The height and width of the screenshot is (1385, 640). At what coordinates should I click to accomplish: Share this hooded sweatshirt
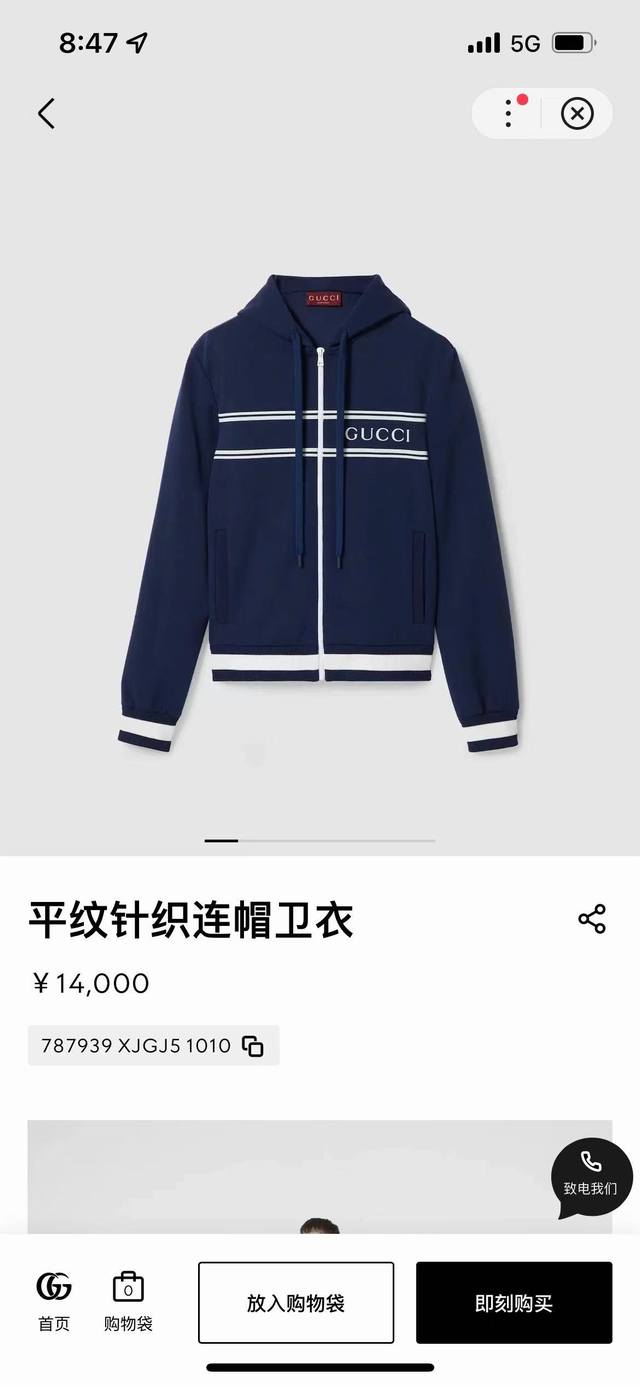point(592,919)
